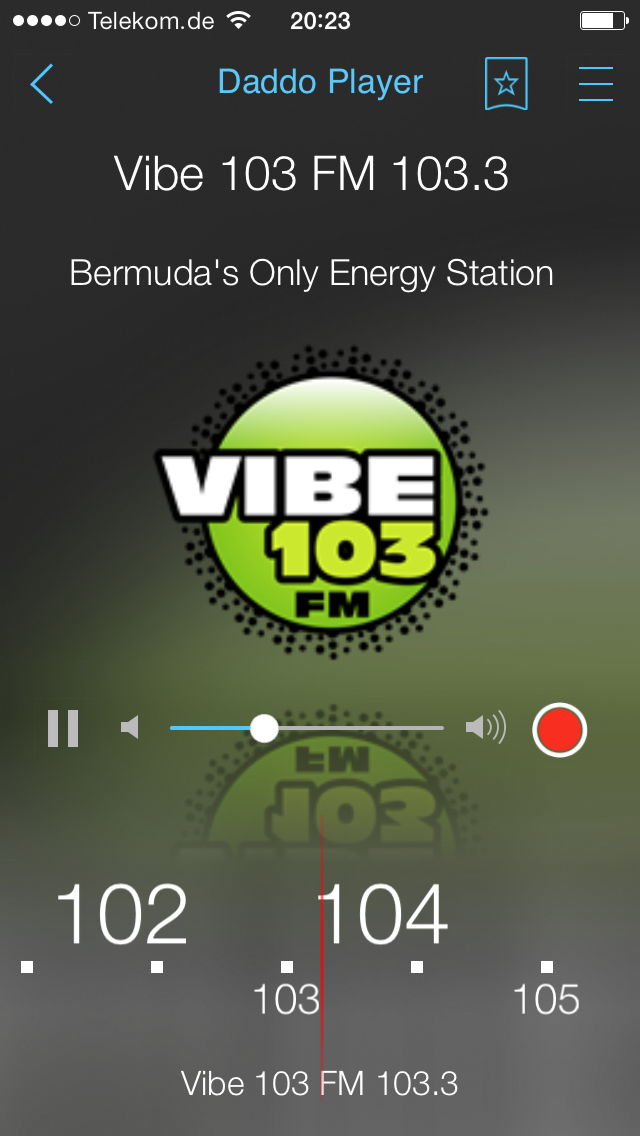Tap the loud speaker icon
This screenshot has height=1136, width=640.
[486, 728]
